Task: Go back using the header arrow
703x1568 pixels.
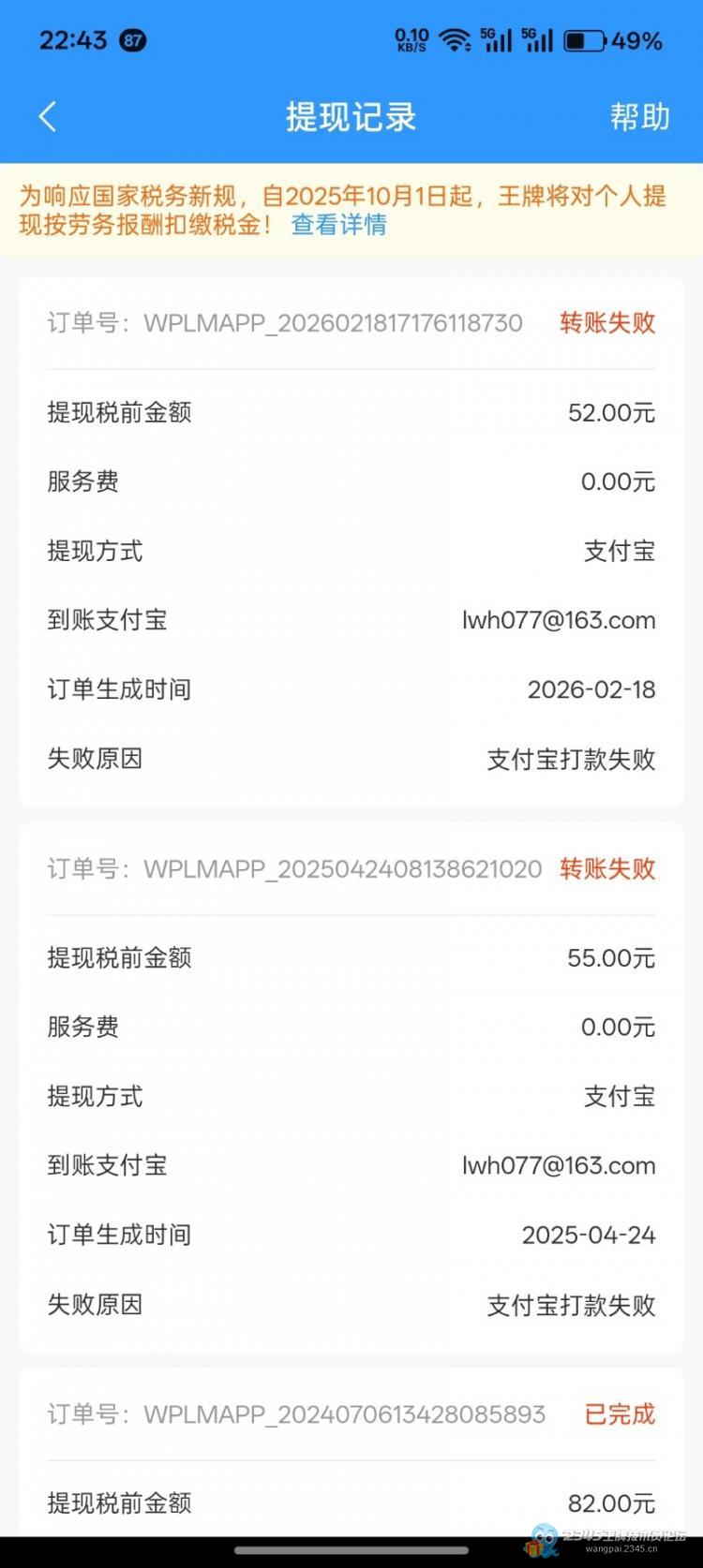Action: [48, 117]
